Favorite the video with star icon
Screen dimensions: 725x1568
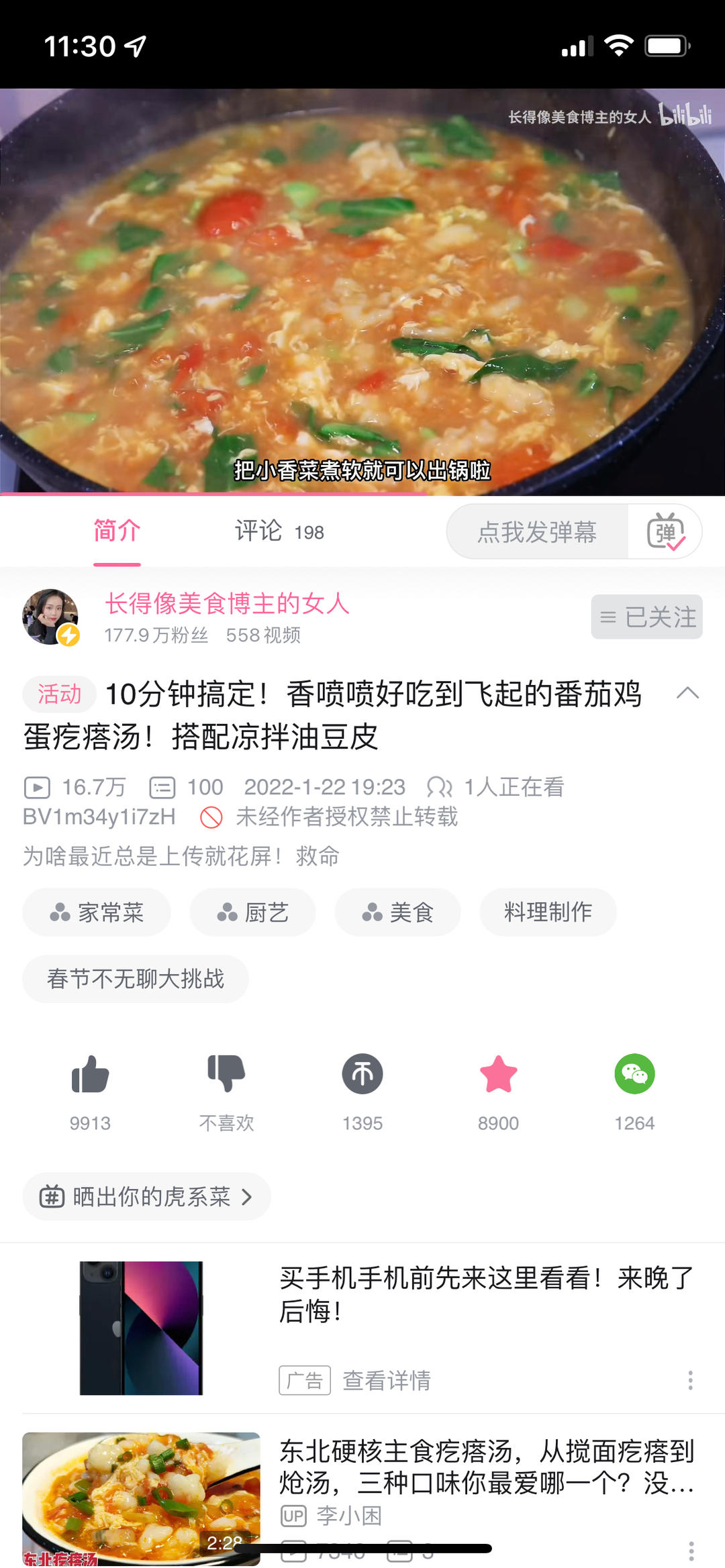pos(498,1074)
